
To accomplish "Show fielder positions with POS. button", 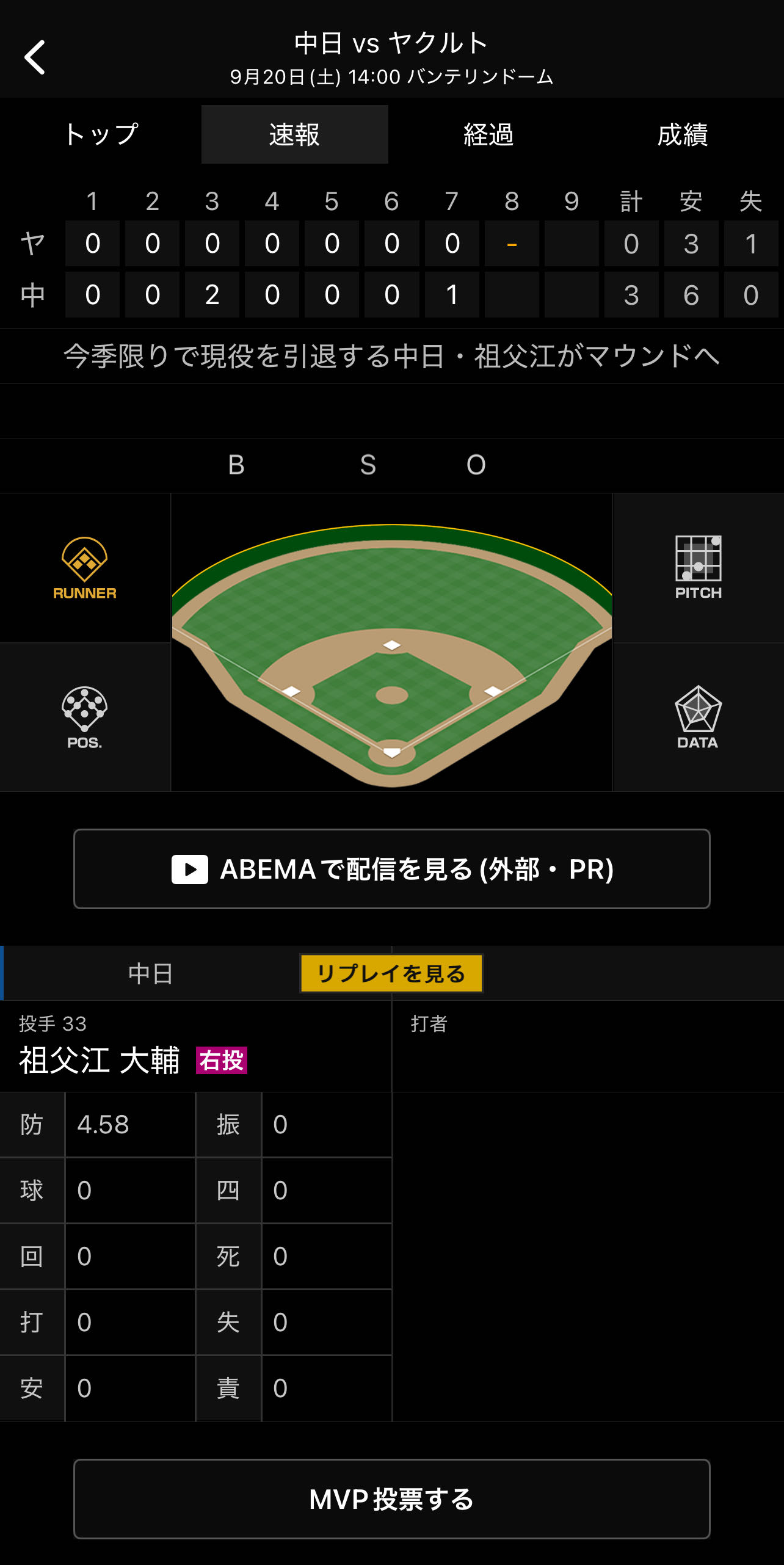I will click(x=85, y=717).
